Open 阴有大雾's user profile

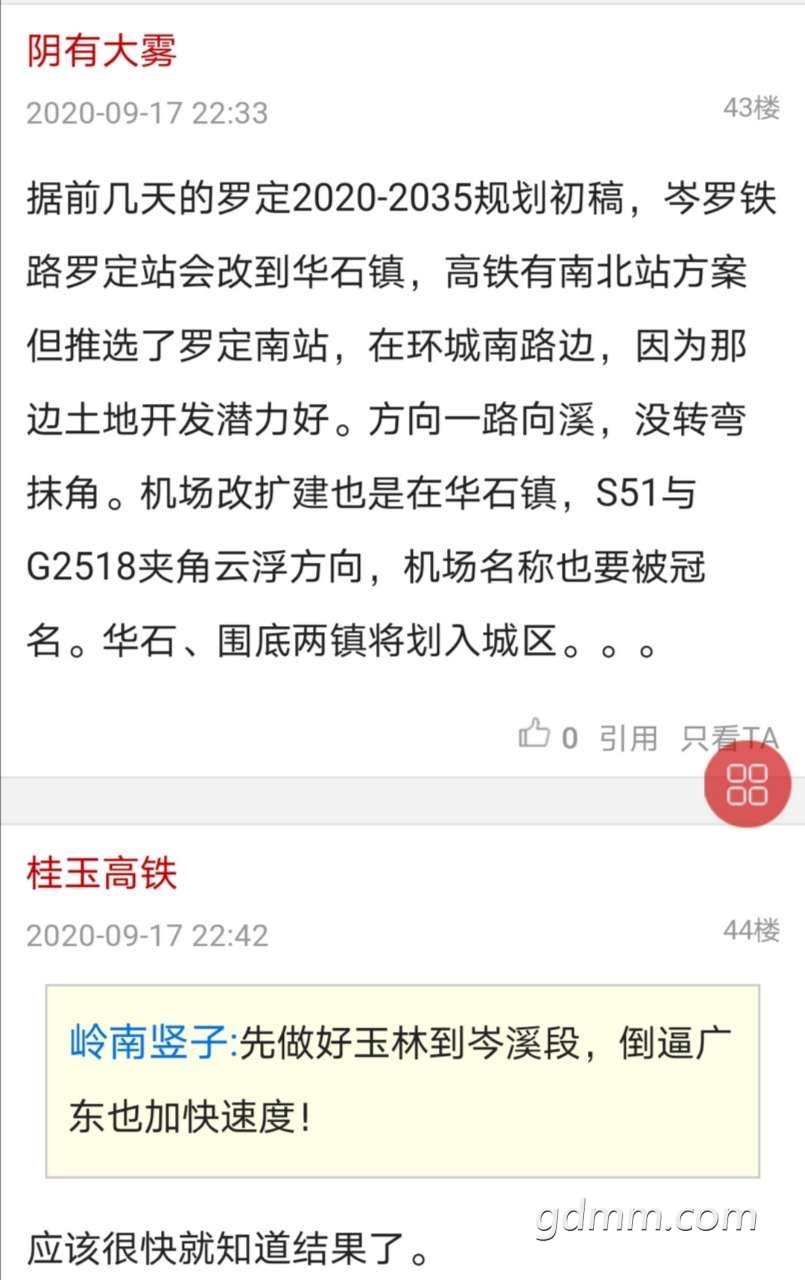click(102, 51)
